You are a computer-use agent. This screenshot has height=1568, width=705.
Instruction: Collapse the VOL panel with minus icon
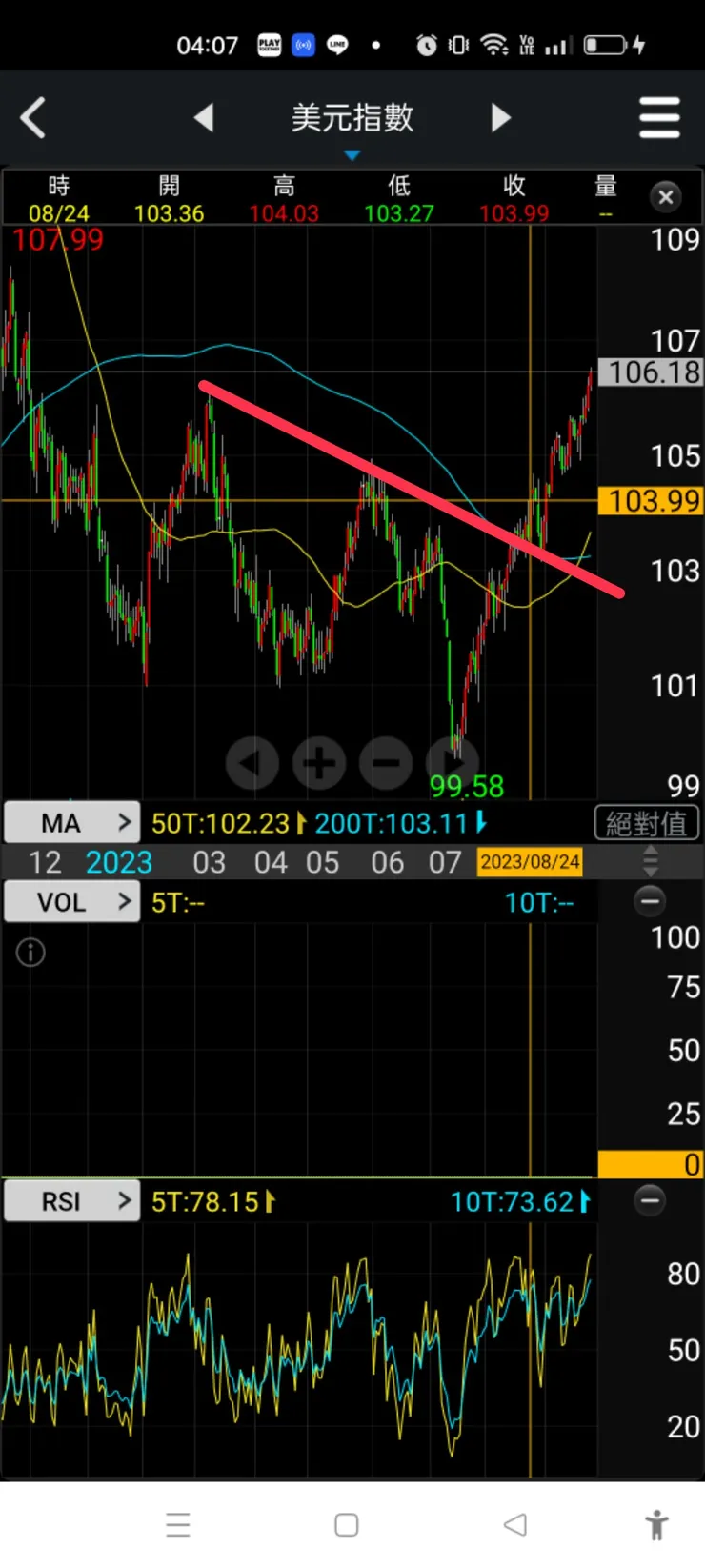pyautogui.click(x=651, y=901)
